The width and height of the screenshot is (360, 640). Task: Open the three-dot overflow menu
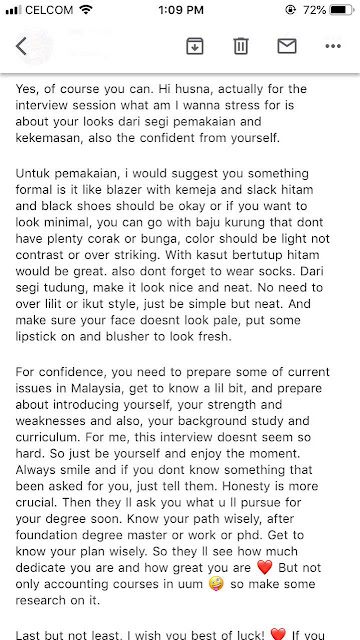pyautogui.click(x=333, y=46)
